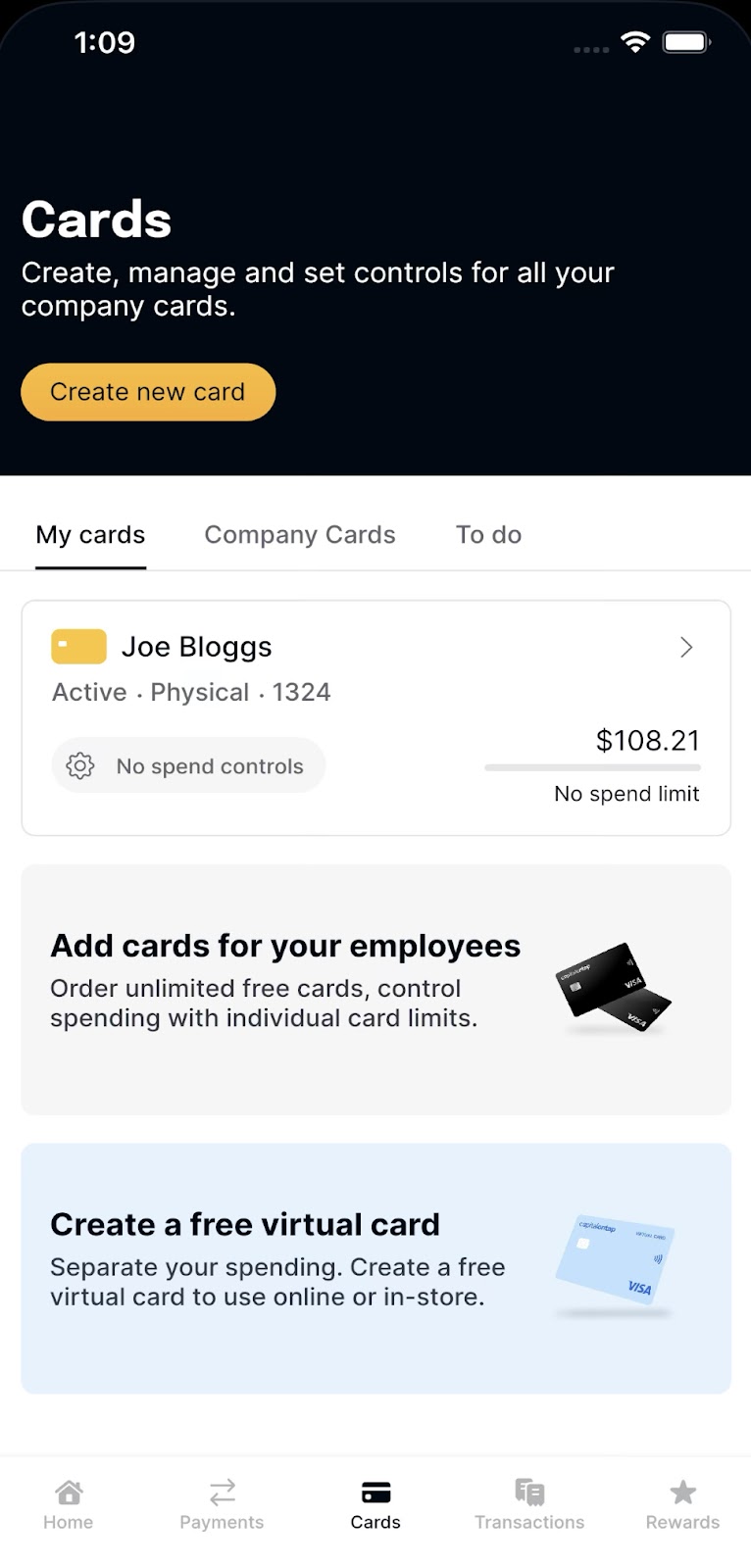Image resolution: width=751 pixels, height=1568 pixels.
Task: Select the Cards bottom navigation item
Action: point(375,1504)
